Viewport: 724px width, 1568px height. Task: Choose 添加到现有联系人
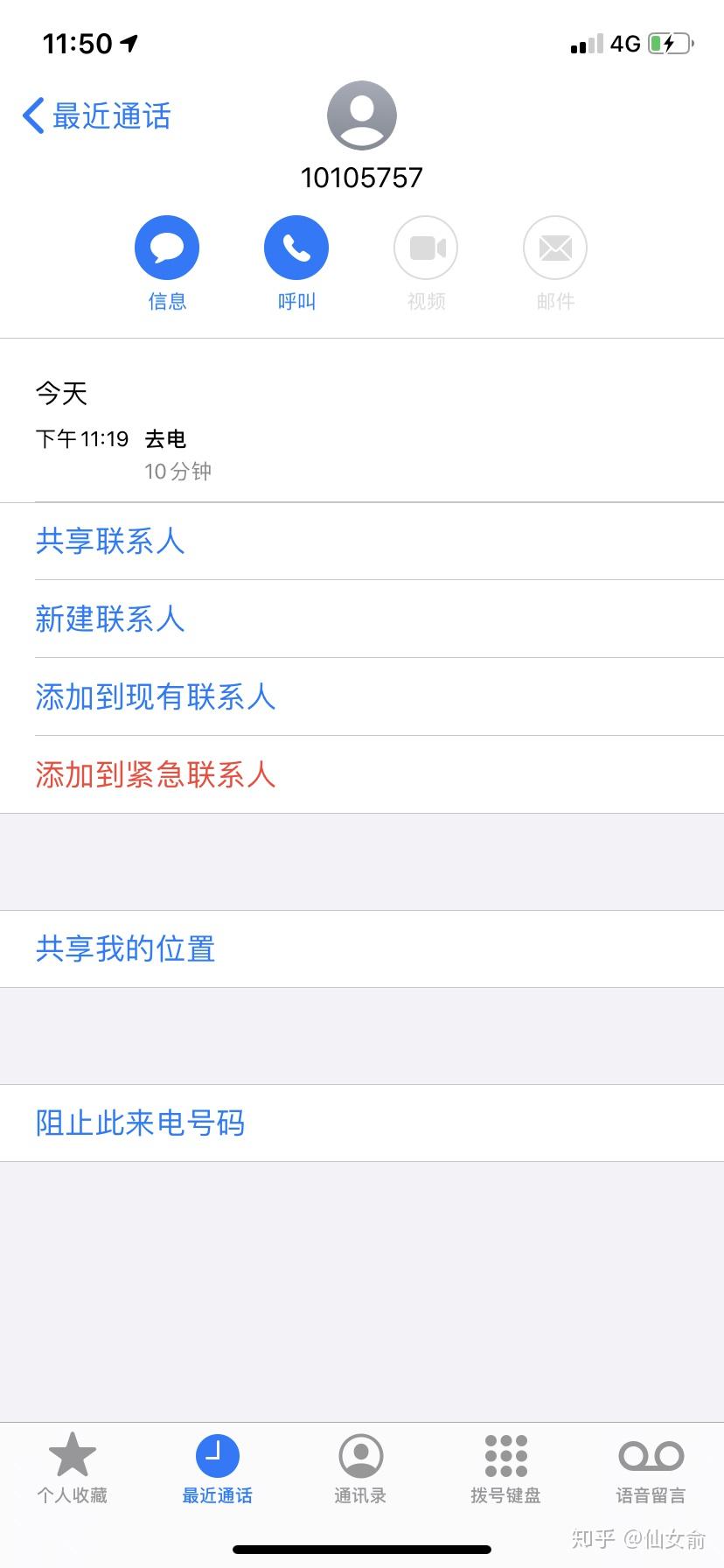point(156,697)
